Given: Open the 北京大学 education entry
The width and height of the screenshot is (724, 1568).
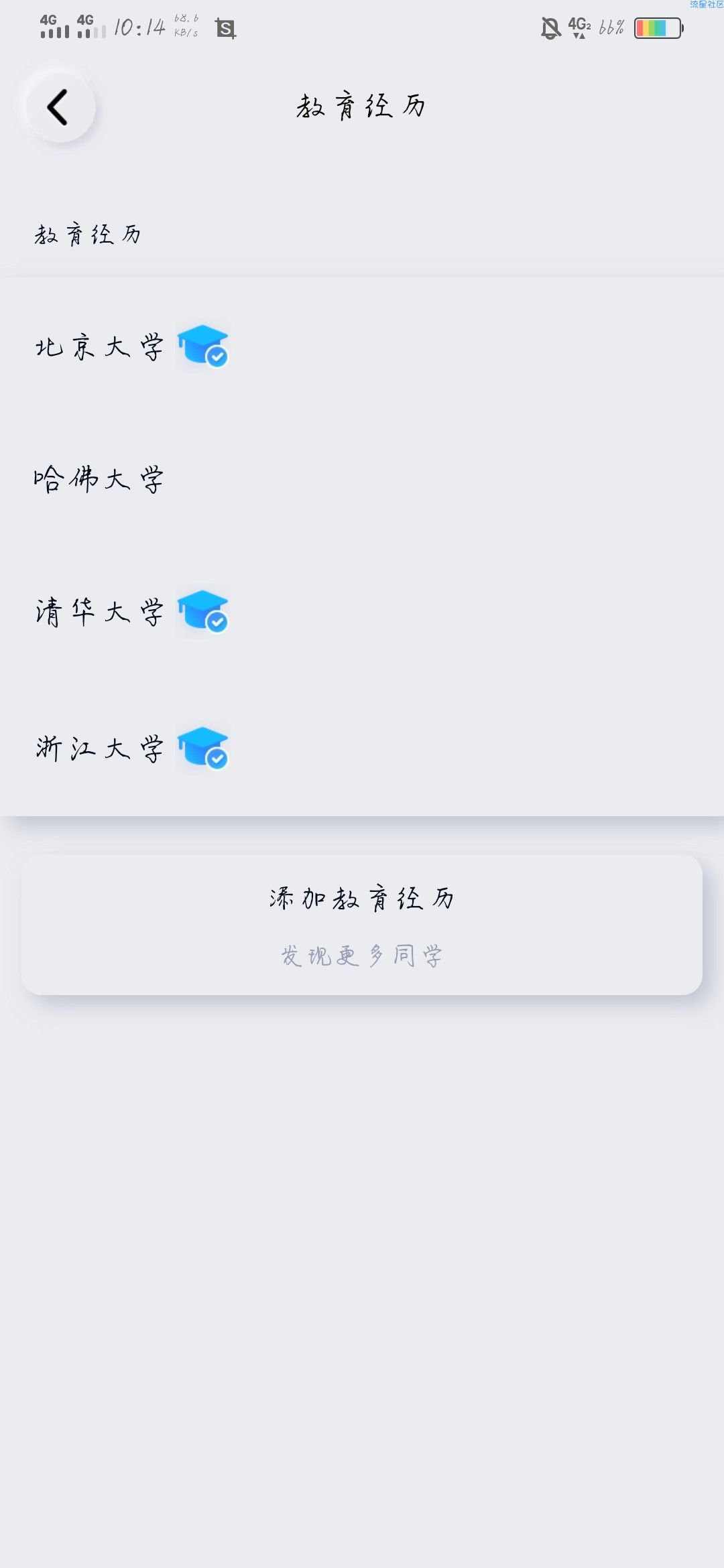Looking at the screenshot, I should [x=362, y=347].
